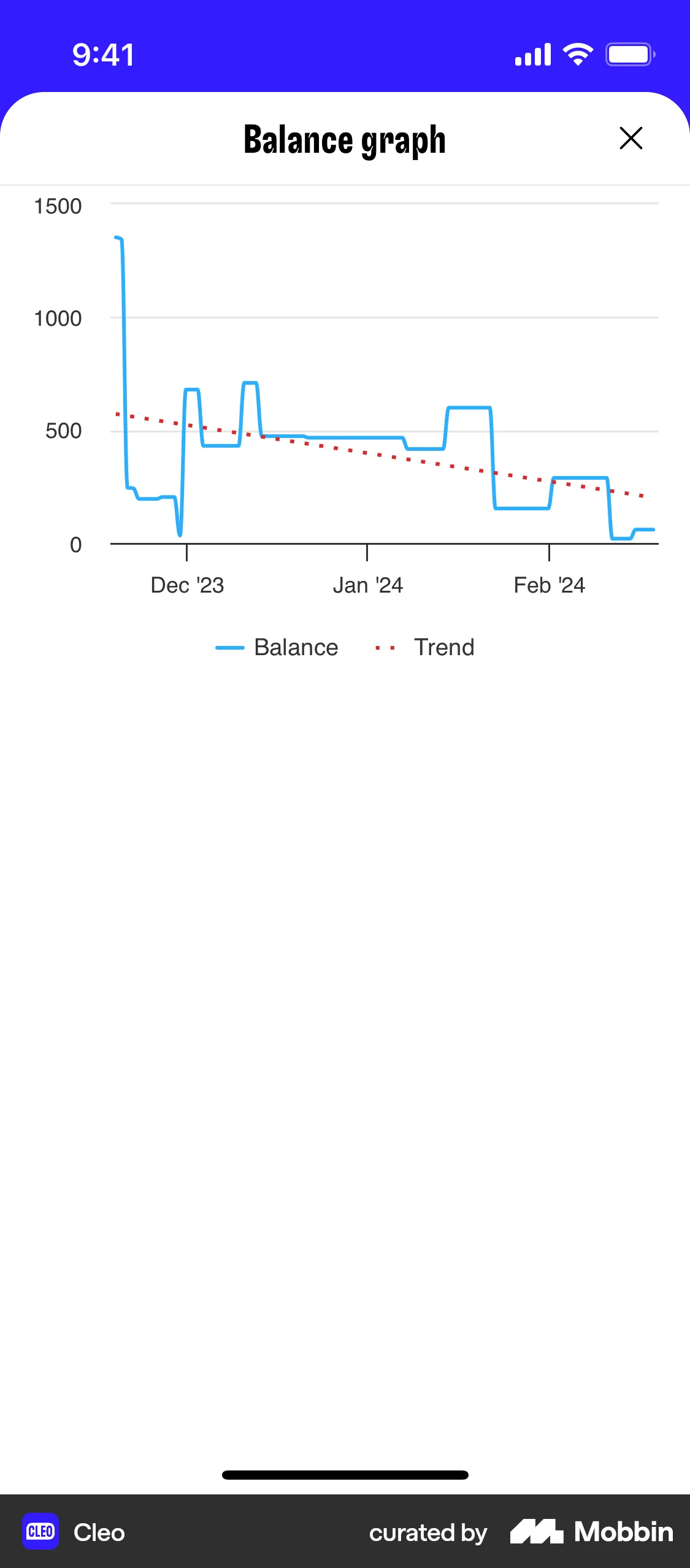Close the Balance graph modal

631,139
